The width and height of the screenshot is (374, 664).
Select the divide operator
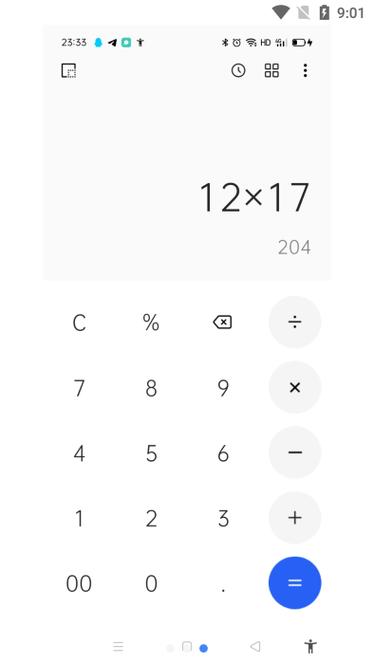pyautogui.click(x=295, y=322)
